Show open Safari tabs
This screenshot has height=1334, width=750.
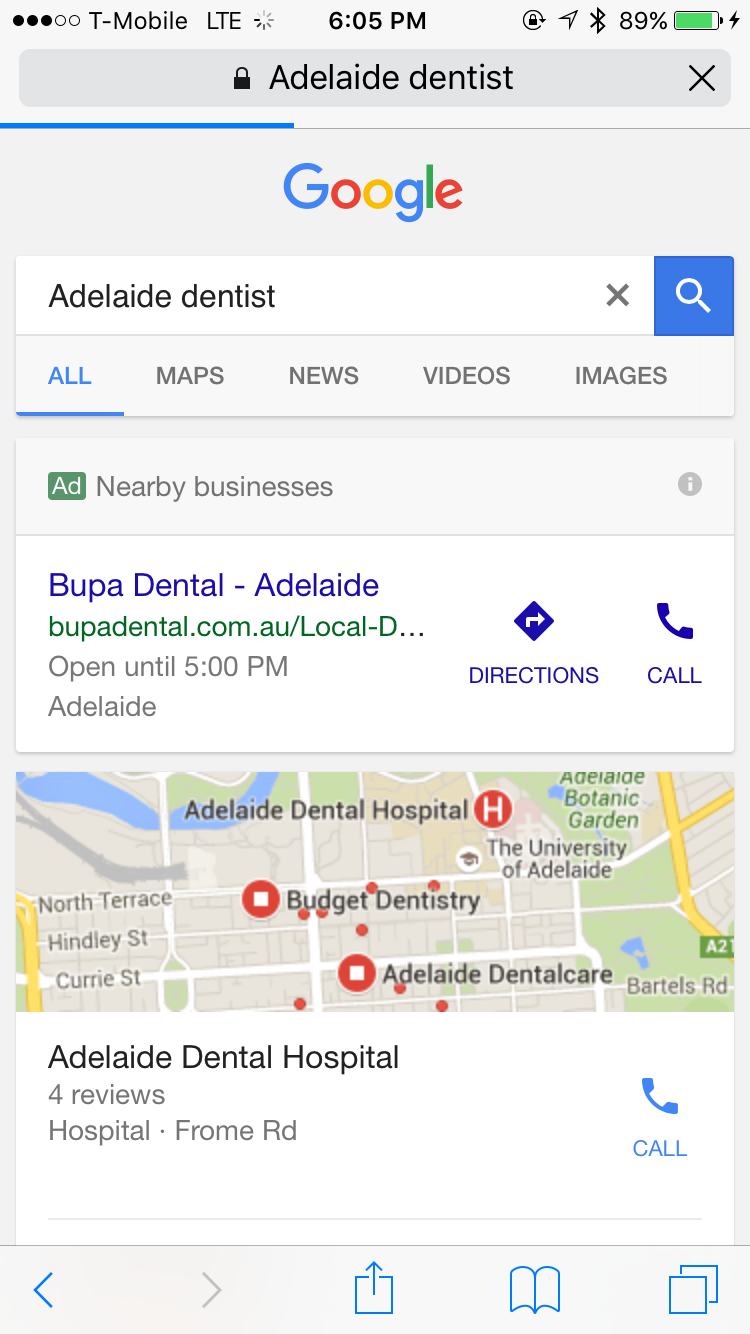pos(692,1289)
